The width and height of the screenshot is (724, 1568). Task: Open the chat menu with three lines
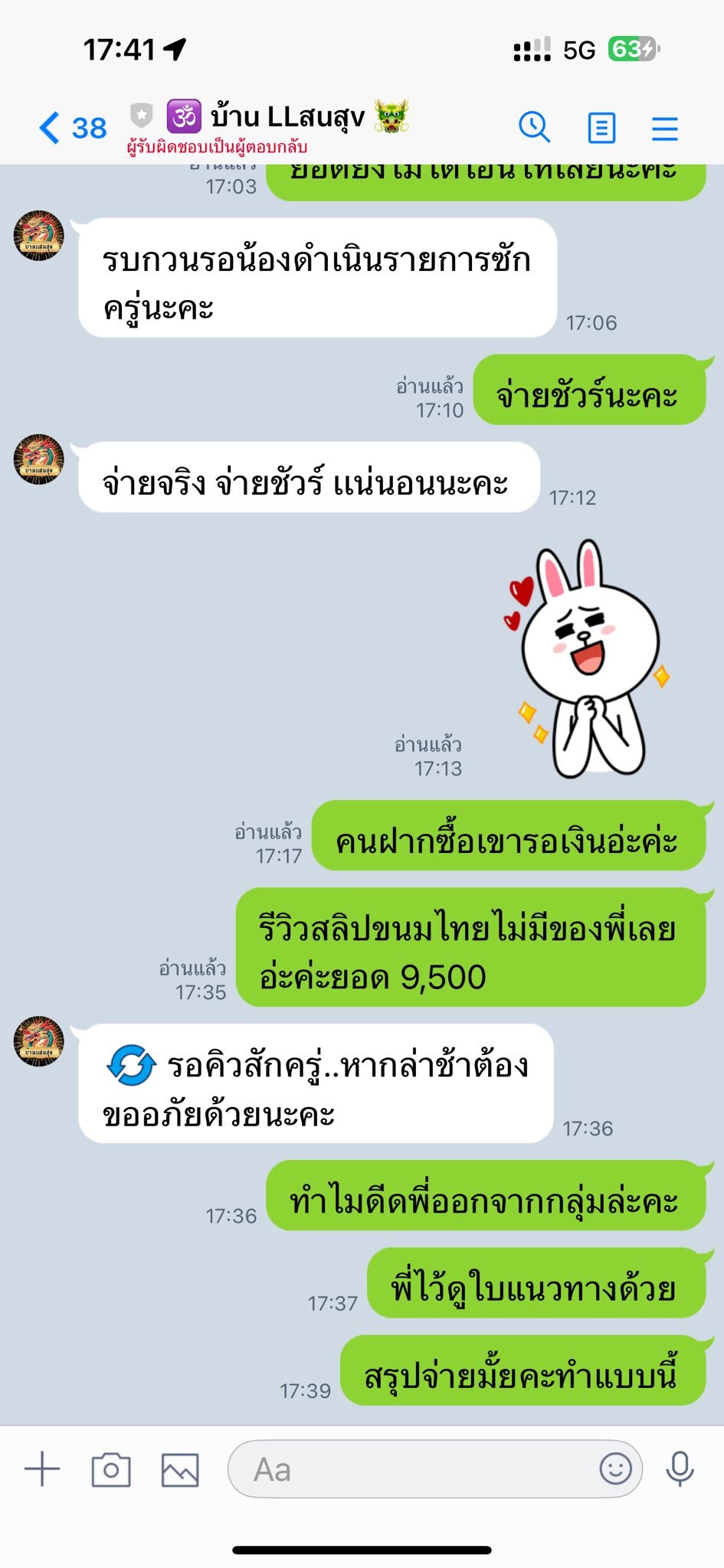coord(664,128)
